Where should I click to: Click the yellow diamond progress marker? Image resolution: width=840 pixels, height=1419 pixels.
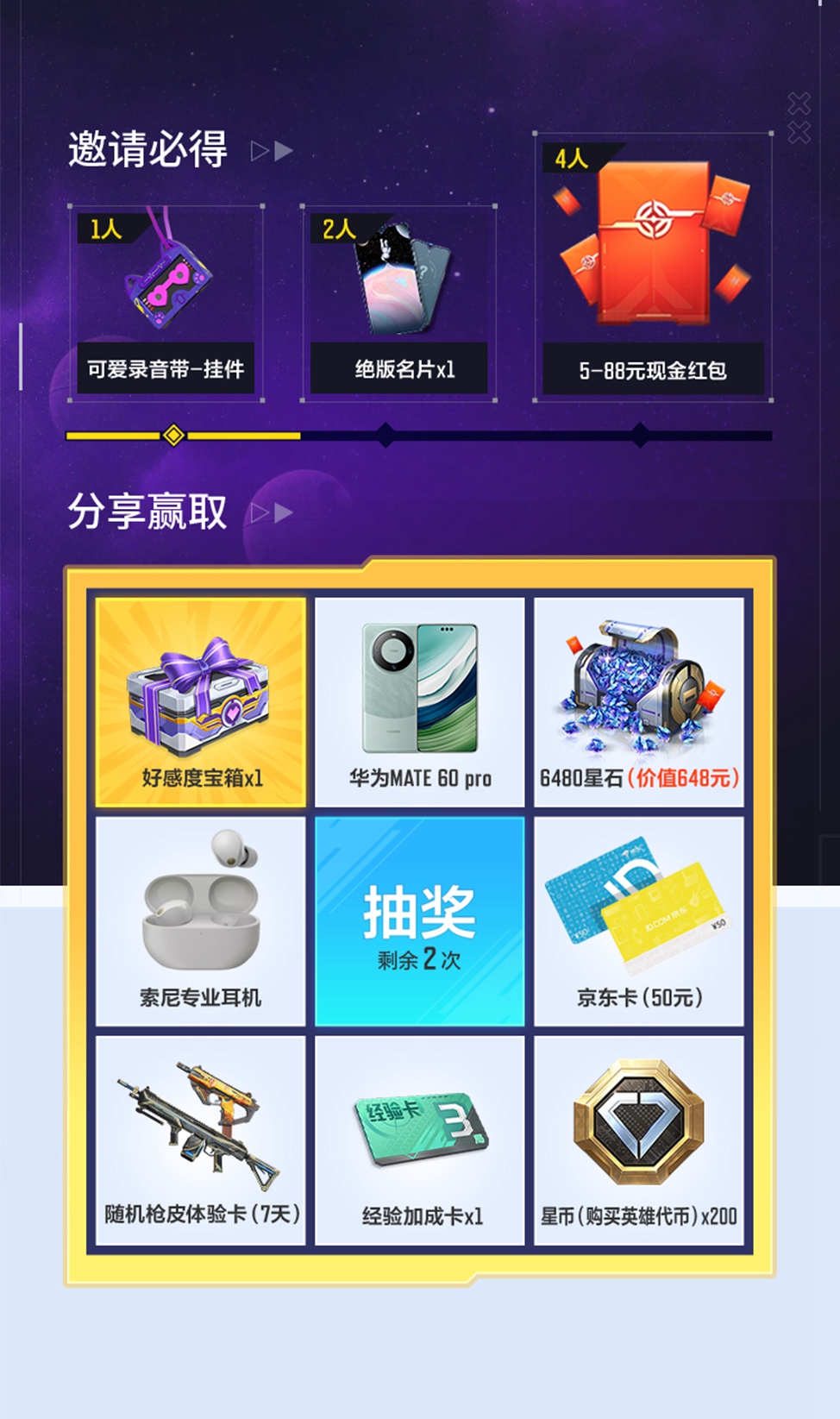(172, 436)
